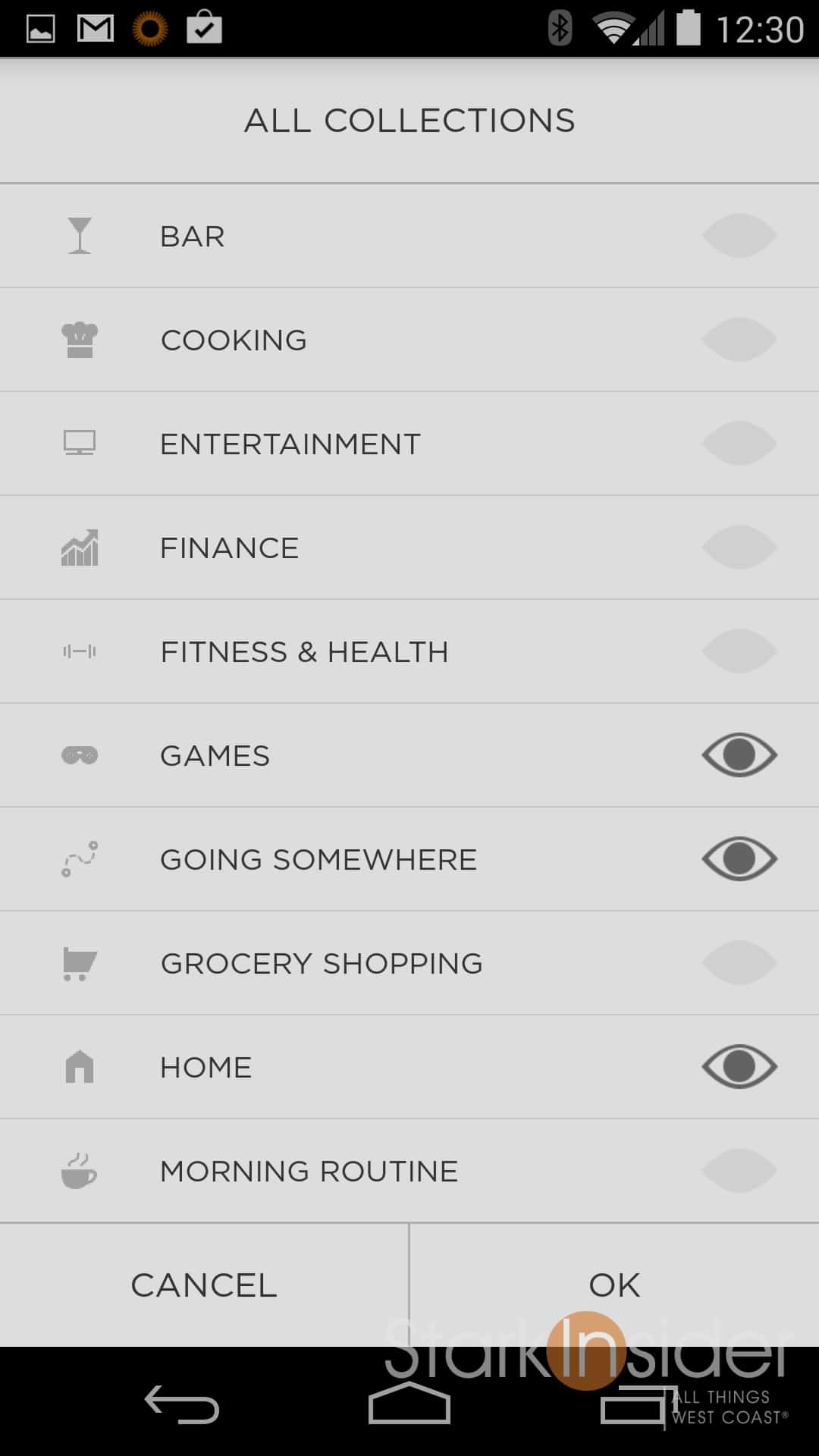Tap the Cancel button
This screenshot has height=1456, width=819.
pyautogui.click(x=204, y=1285)
